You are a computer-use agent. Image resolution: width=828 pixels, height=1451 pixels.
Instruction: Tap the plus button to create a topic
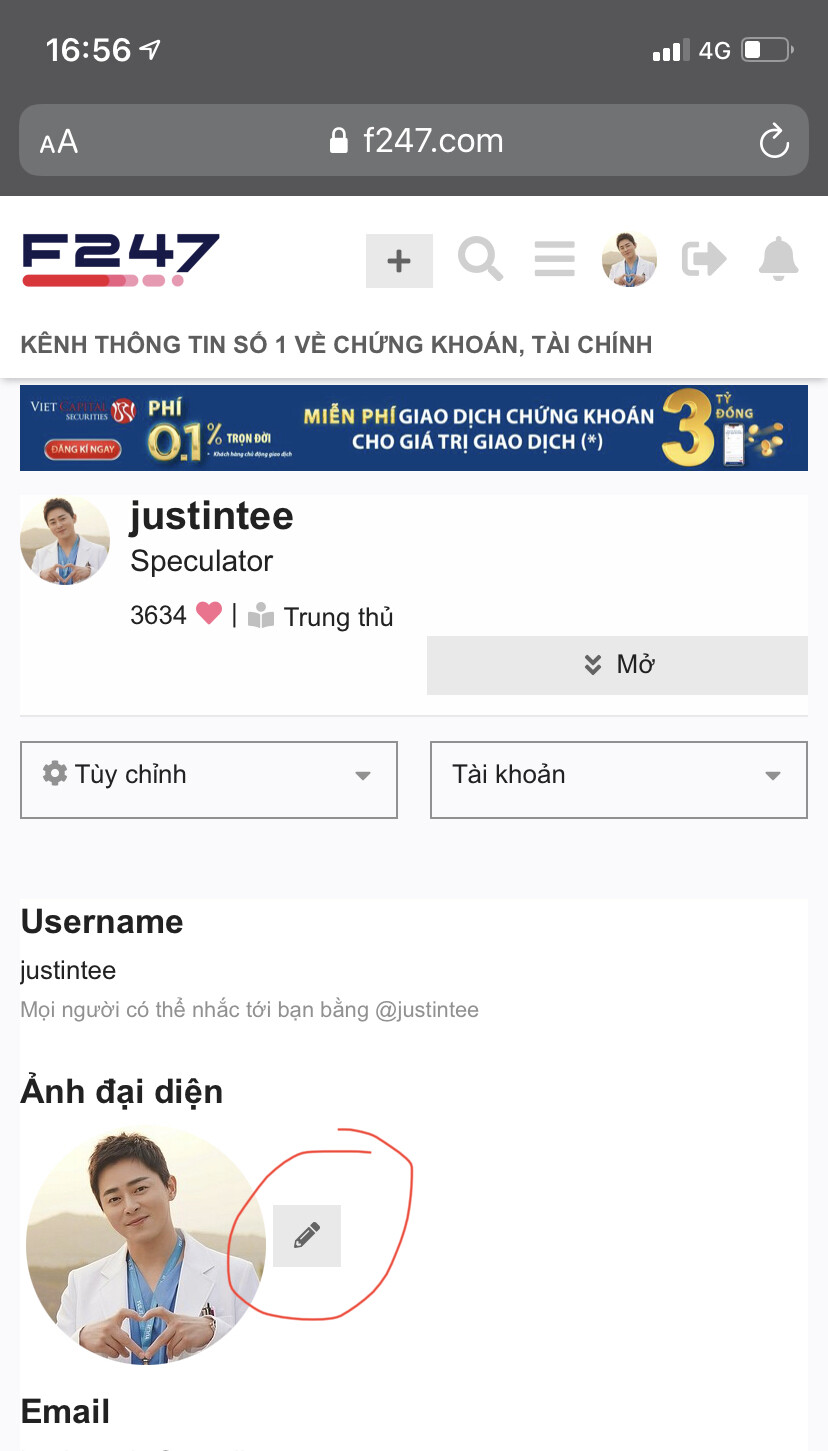399,261
